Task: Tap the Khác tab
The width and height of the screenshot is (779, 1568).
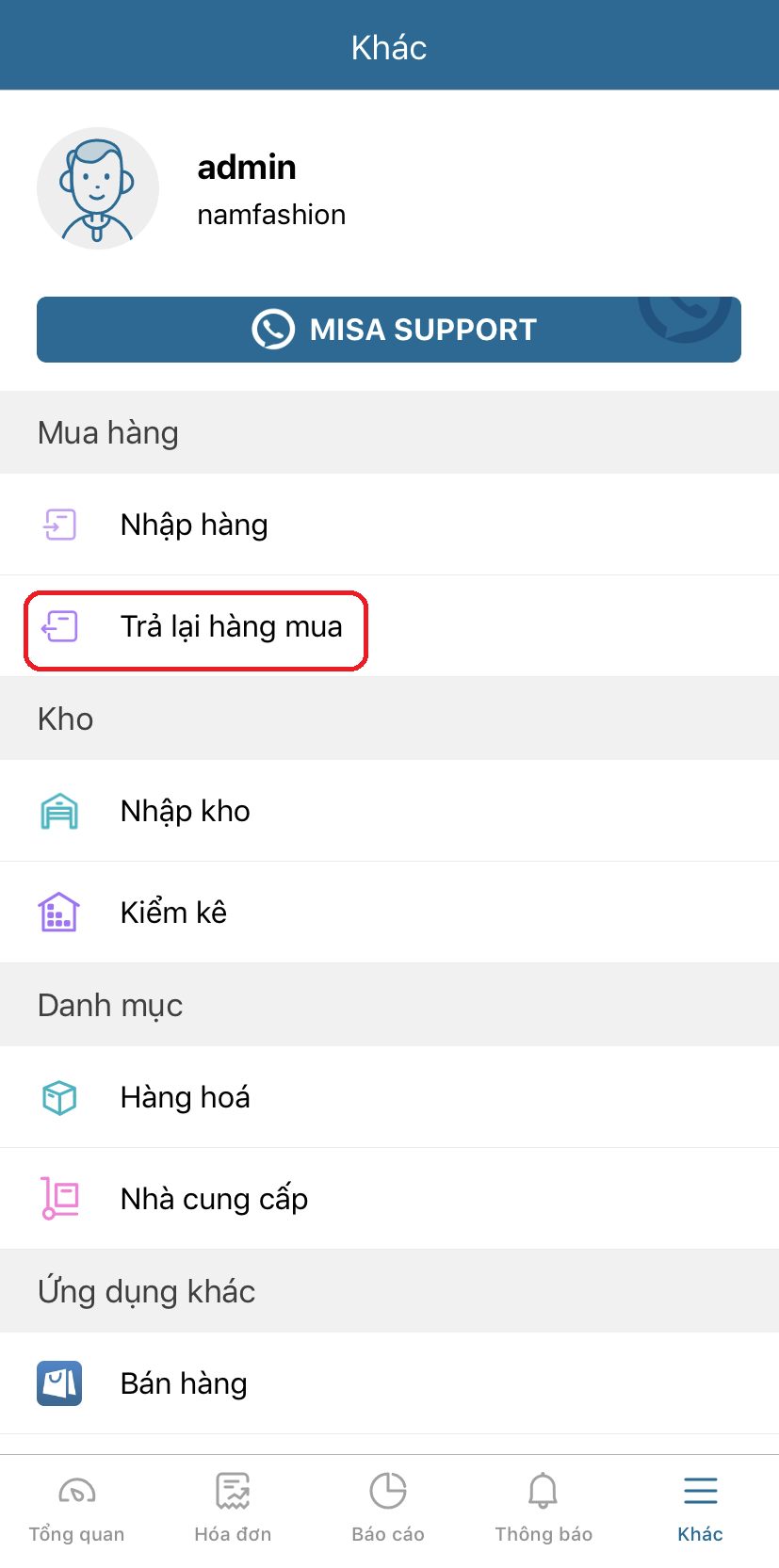Action: pyautogui.click(x=700, y=1509)
